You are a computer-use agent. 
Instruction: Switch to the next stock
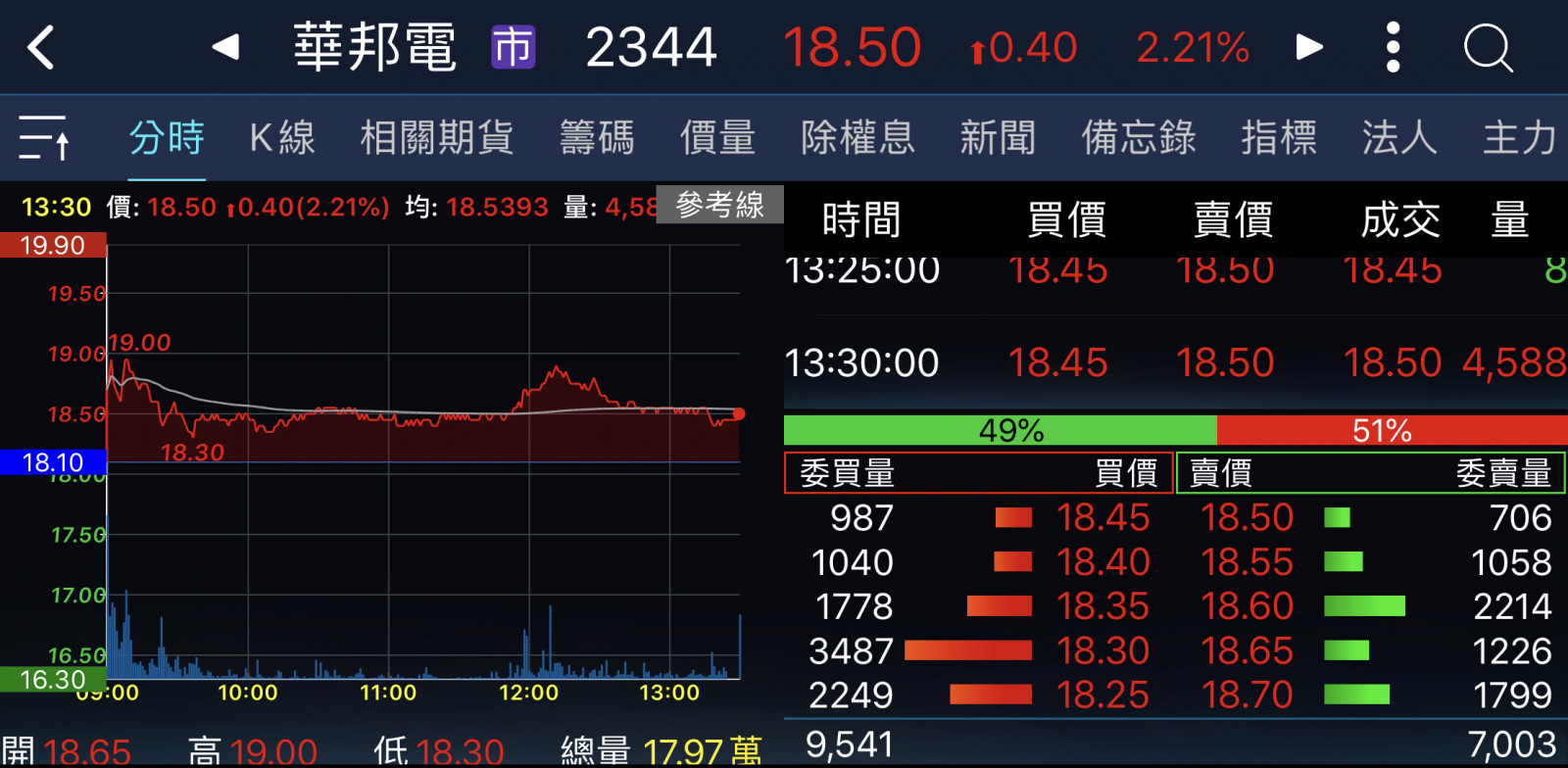1309,47
